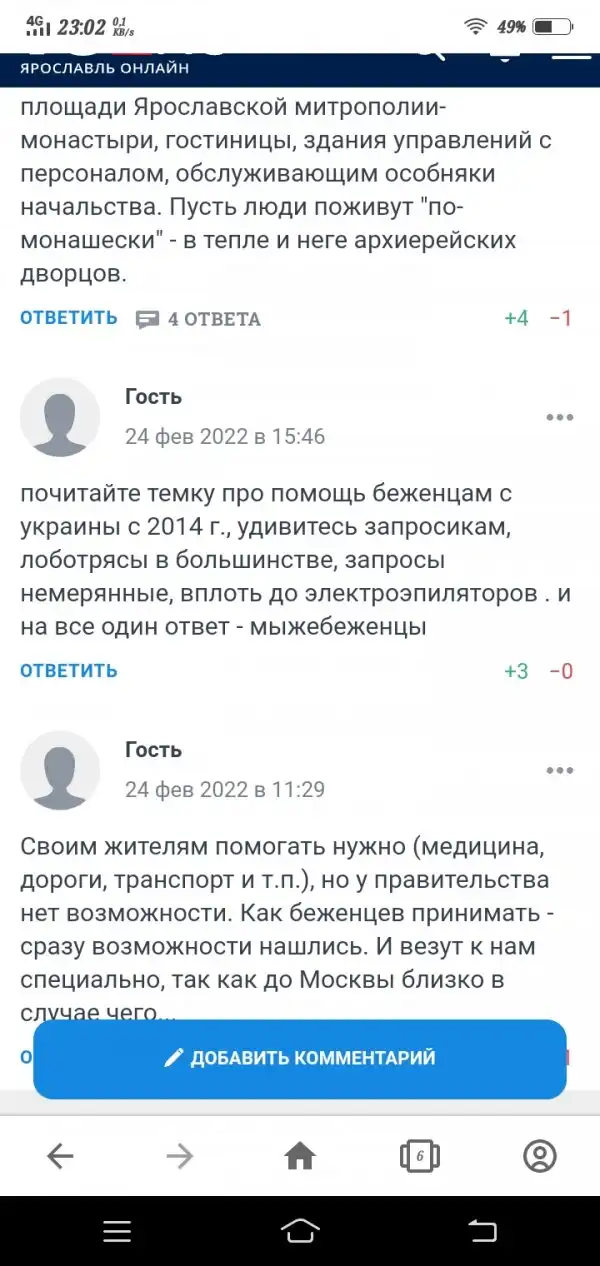Open the browser tabs switcher
600x1266 pixels.
click(420, 1157)
